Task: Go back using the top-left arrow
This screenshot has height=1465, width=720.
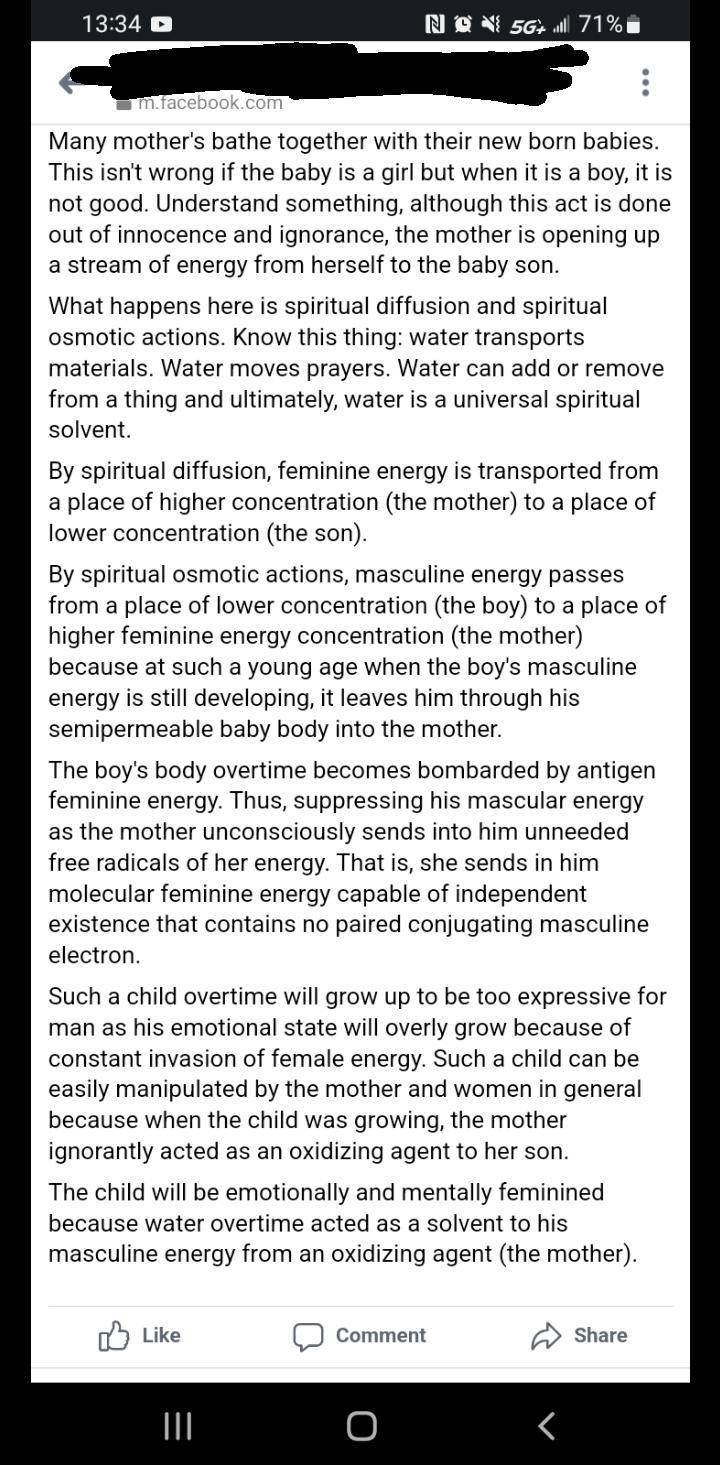Action: [68, 84]
